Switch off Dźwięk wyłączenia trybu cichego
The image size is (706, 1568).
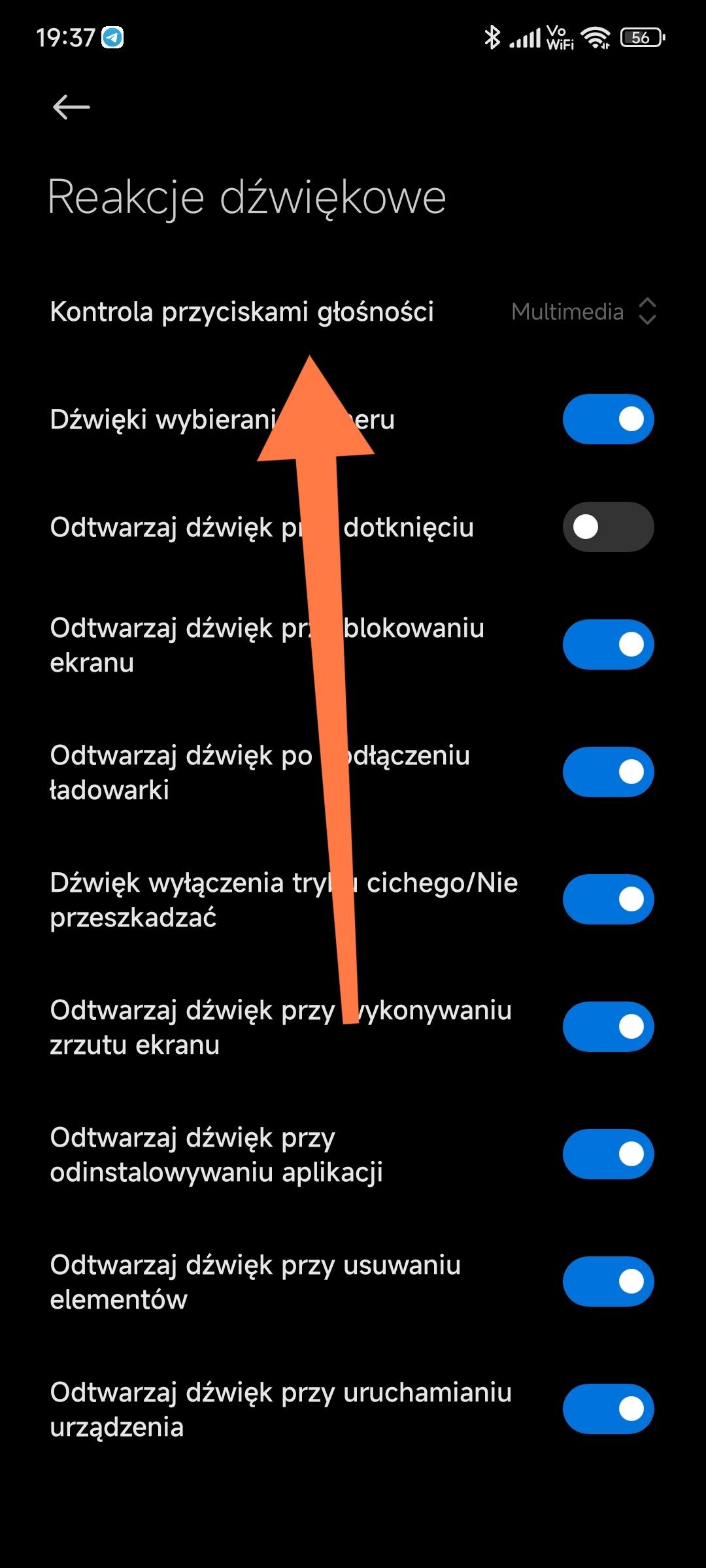pos(608,900)
